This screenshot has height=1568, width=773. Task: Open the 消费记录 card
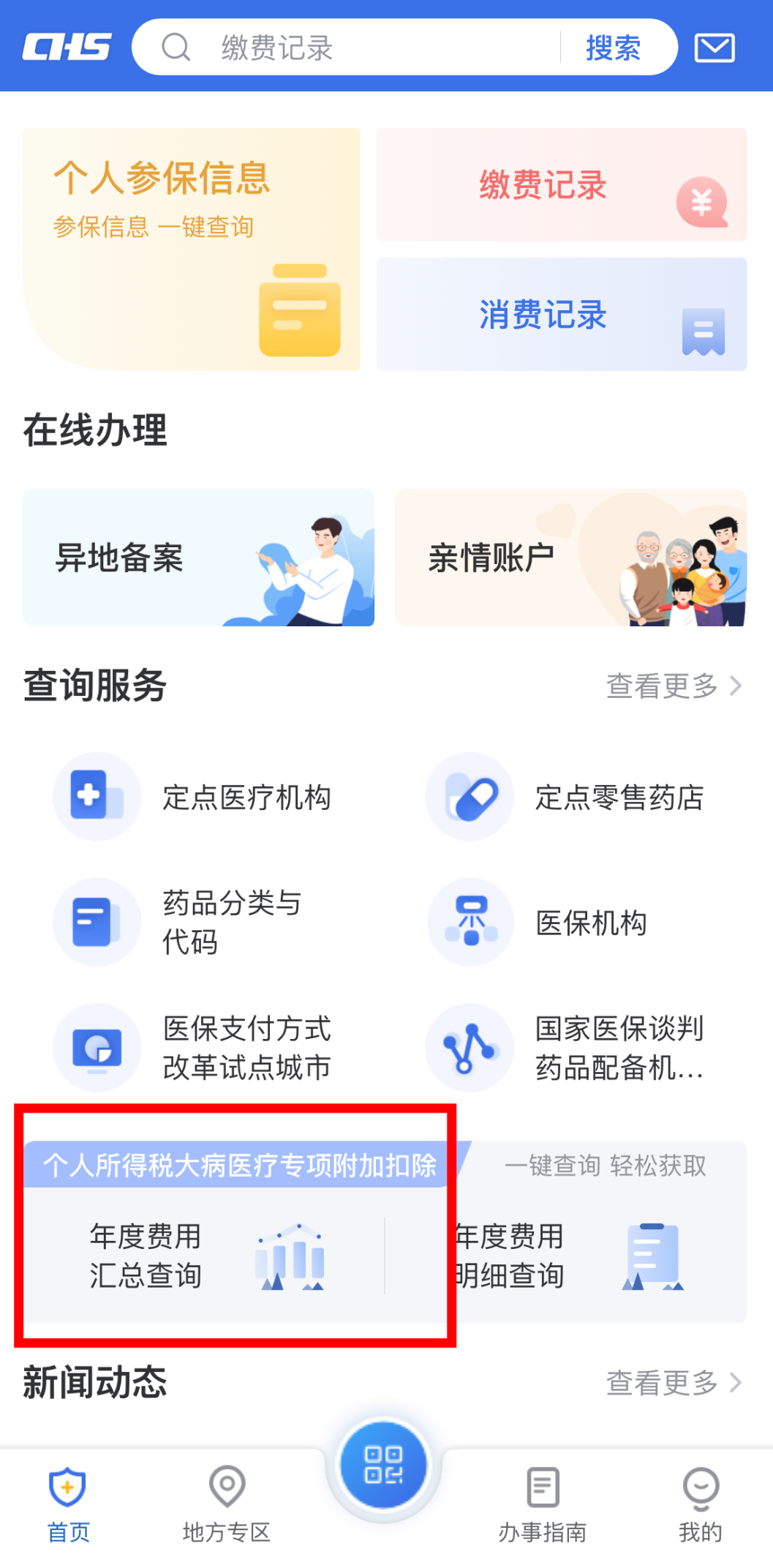[x=562, y=315]
